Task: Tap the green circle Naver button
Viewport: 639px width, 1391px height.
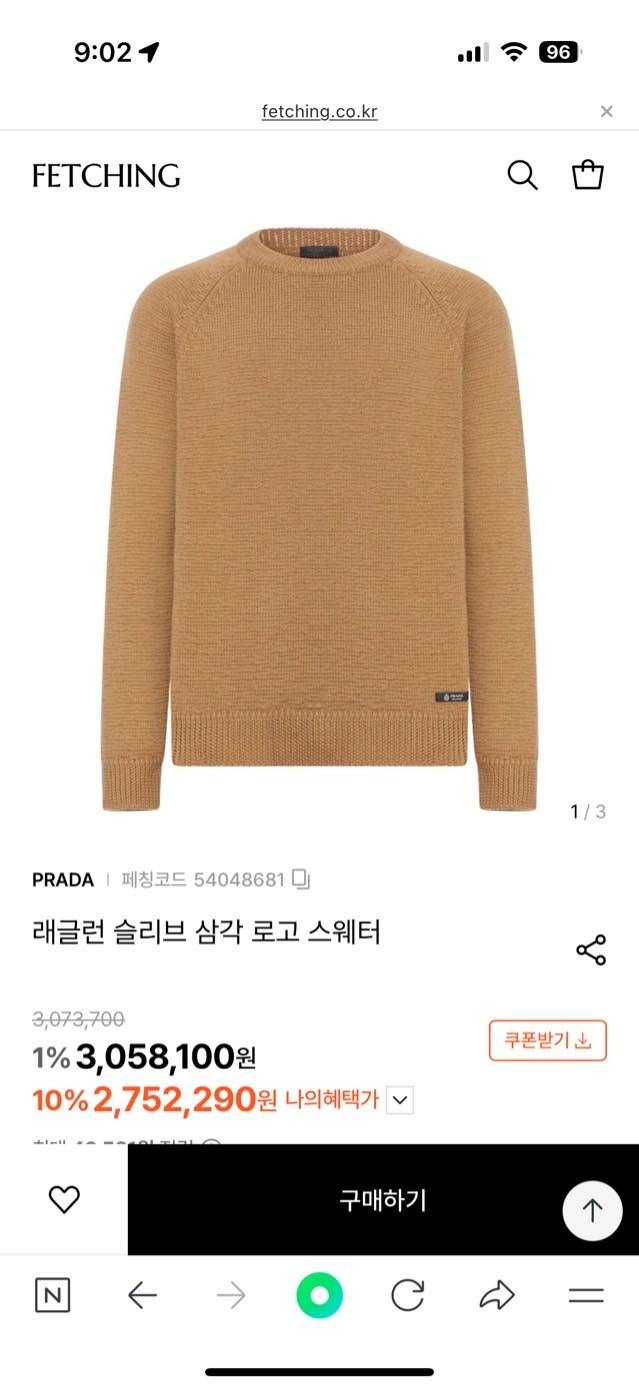Action: 319,1296
